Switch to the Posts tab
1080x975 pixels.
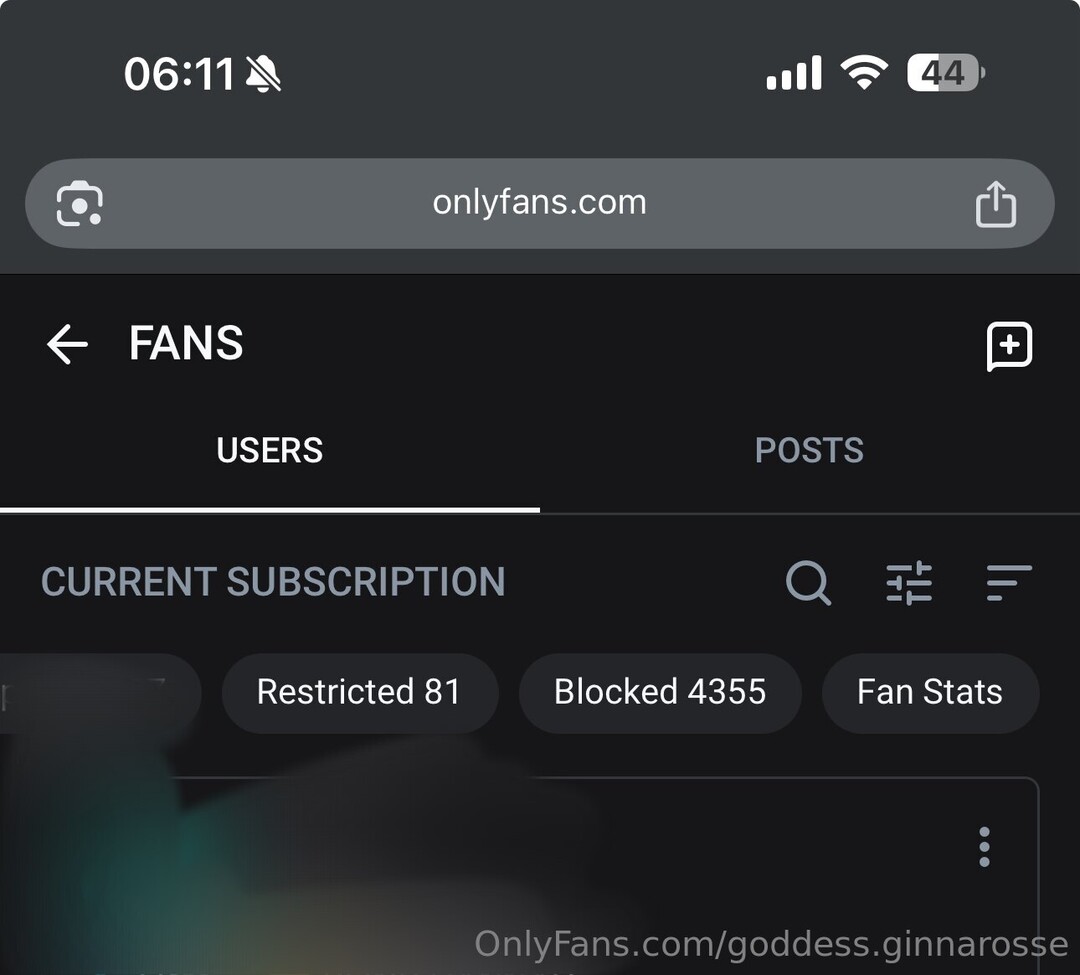809,450
